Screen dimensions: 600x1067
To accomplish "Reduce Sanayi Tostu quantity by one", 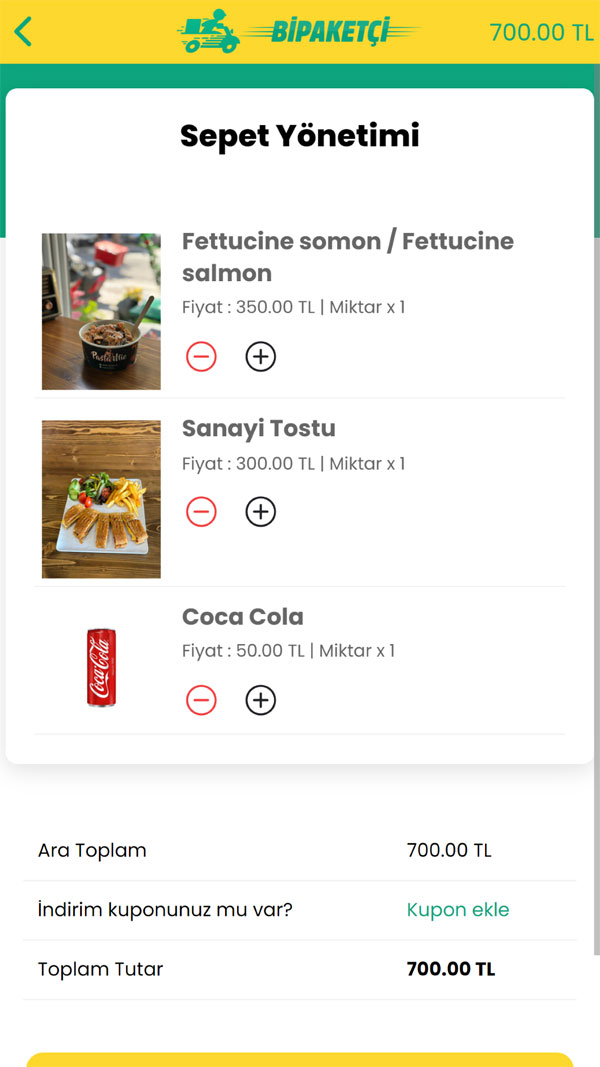I will coord(201,512).
